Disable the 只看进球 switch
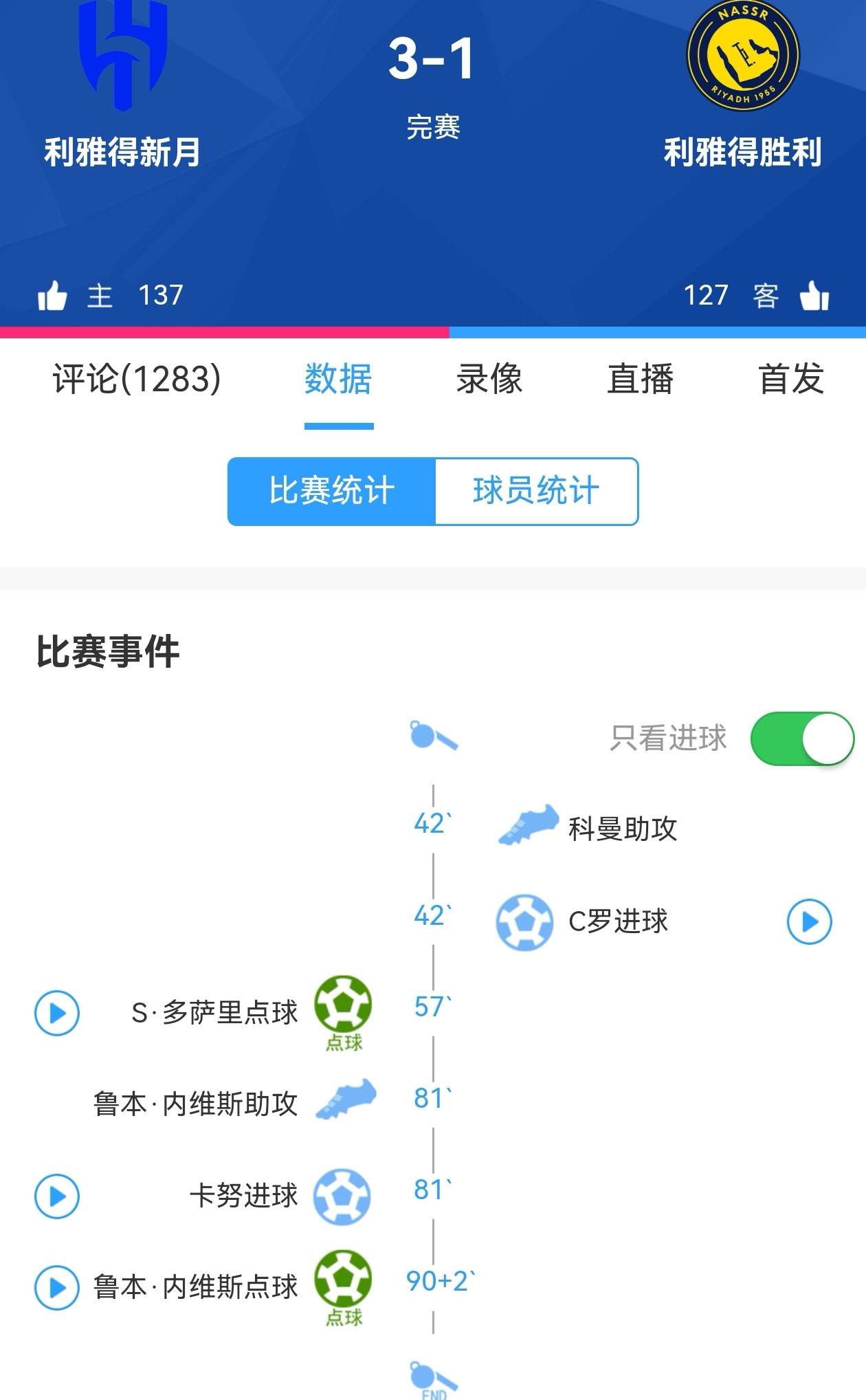866x1400 pixels. [x=801, y=739]
